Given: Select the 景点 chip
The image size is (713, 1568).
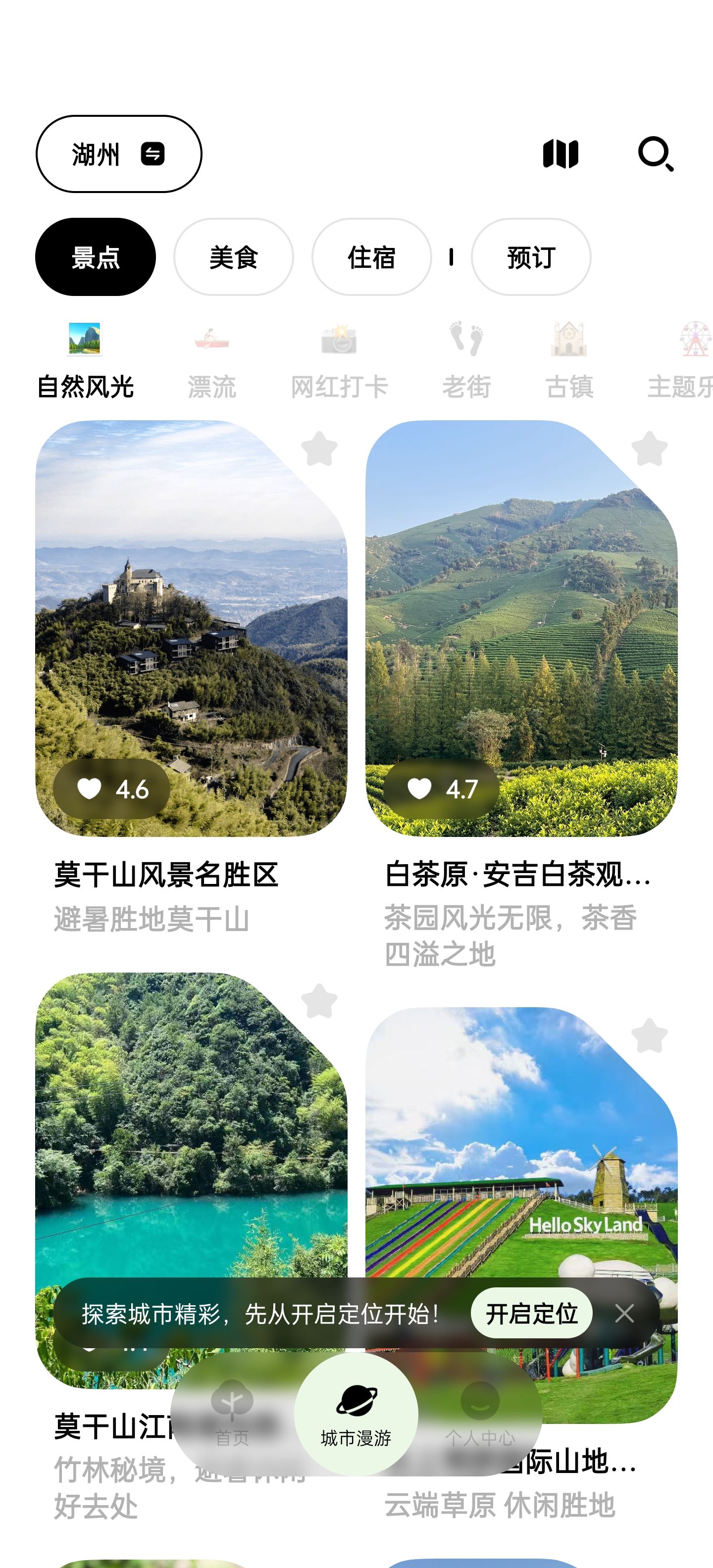Looking at the screenshot, I should point(96,257).
